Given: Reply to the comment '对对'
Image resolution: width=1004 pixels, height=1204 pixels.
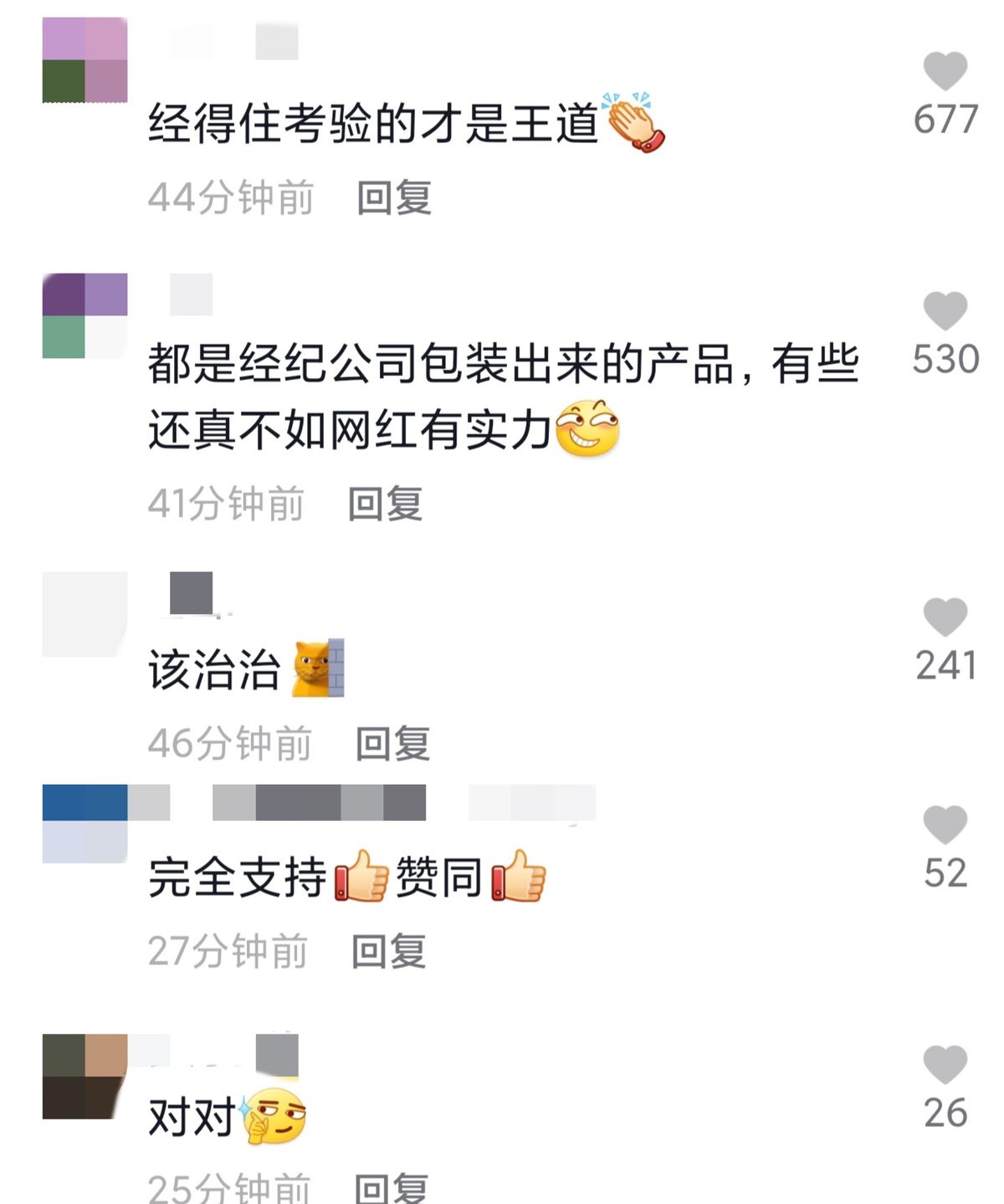Looking at the screenshot, I should pyautogui.click(x=391, y=1188).
